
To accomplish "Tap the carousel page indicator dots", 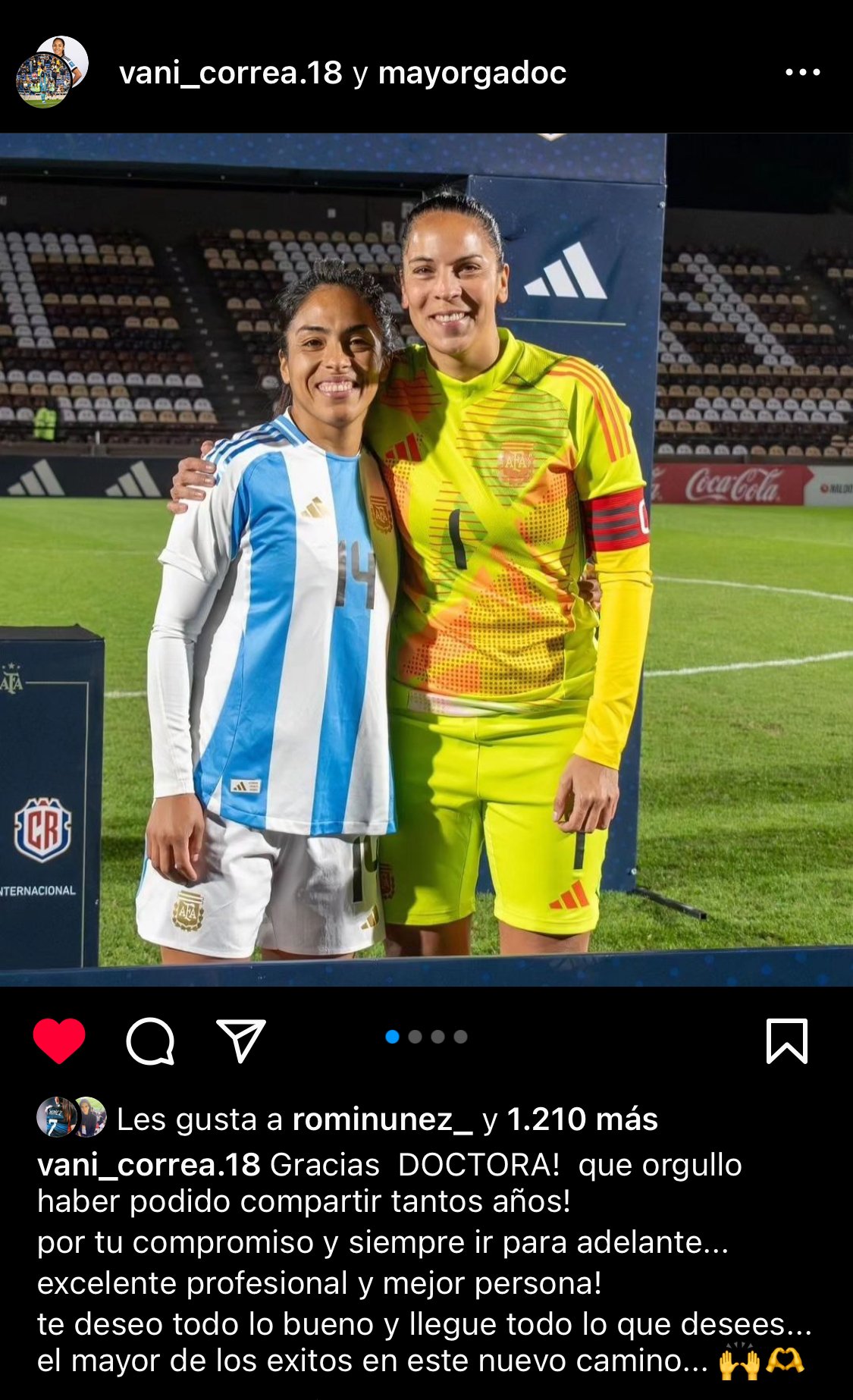I will point(426,1037).
